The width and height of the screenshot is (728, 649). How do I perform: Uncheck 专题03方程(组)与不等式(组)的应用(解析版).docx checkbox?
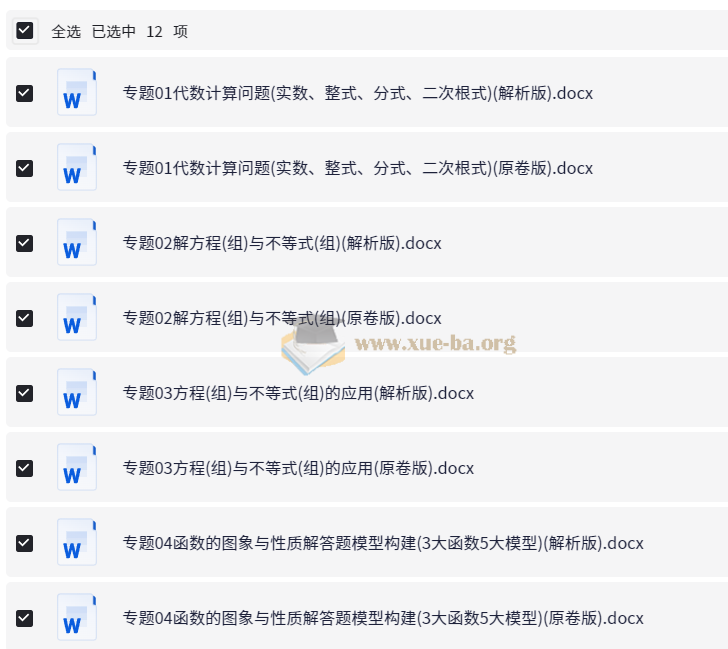pos(25,393)
